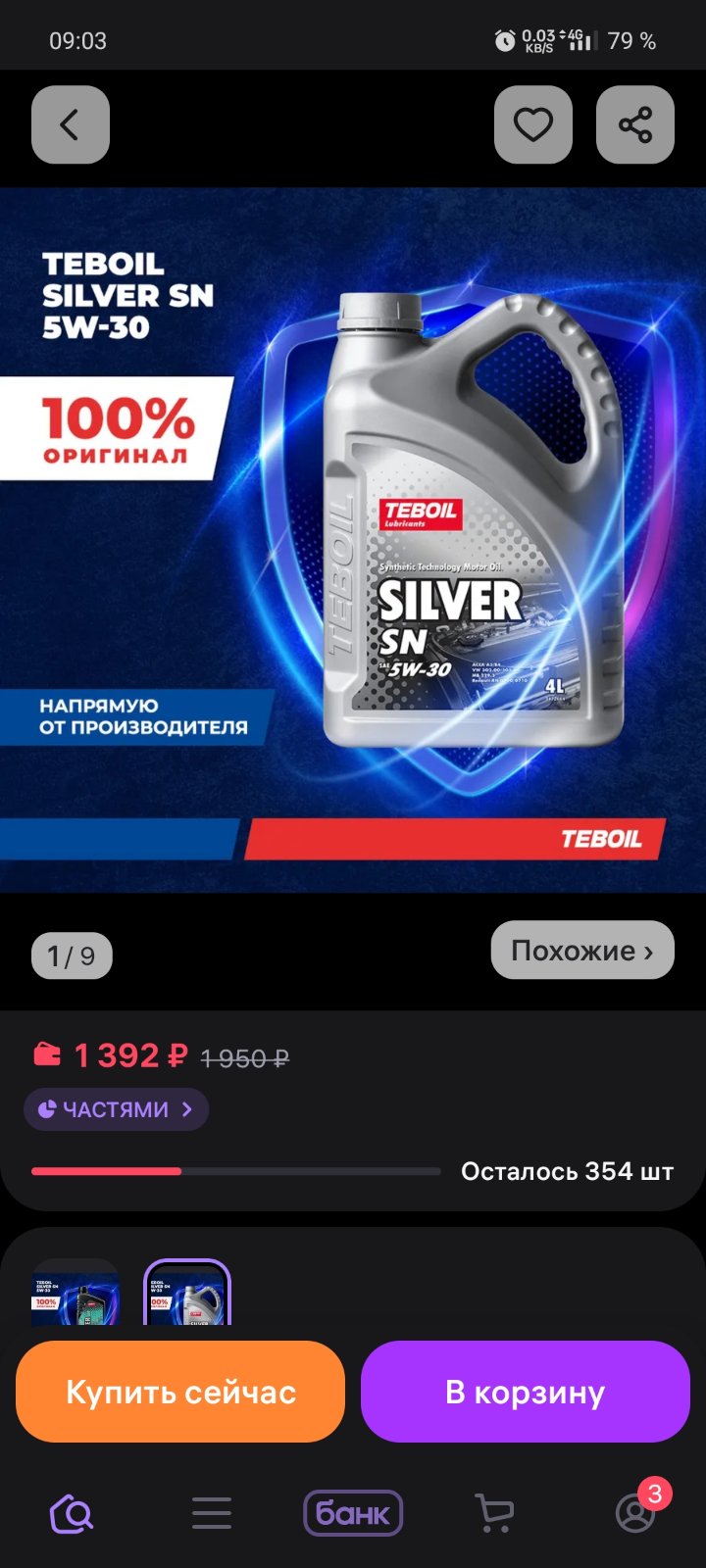
Task: Tap Купить сейчас to buy now
Action: pos(180,1392)
